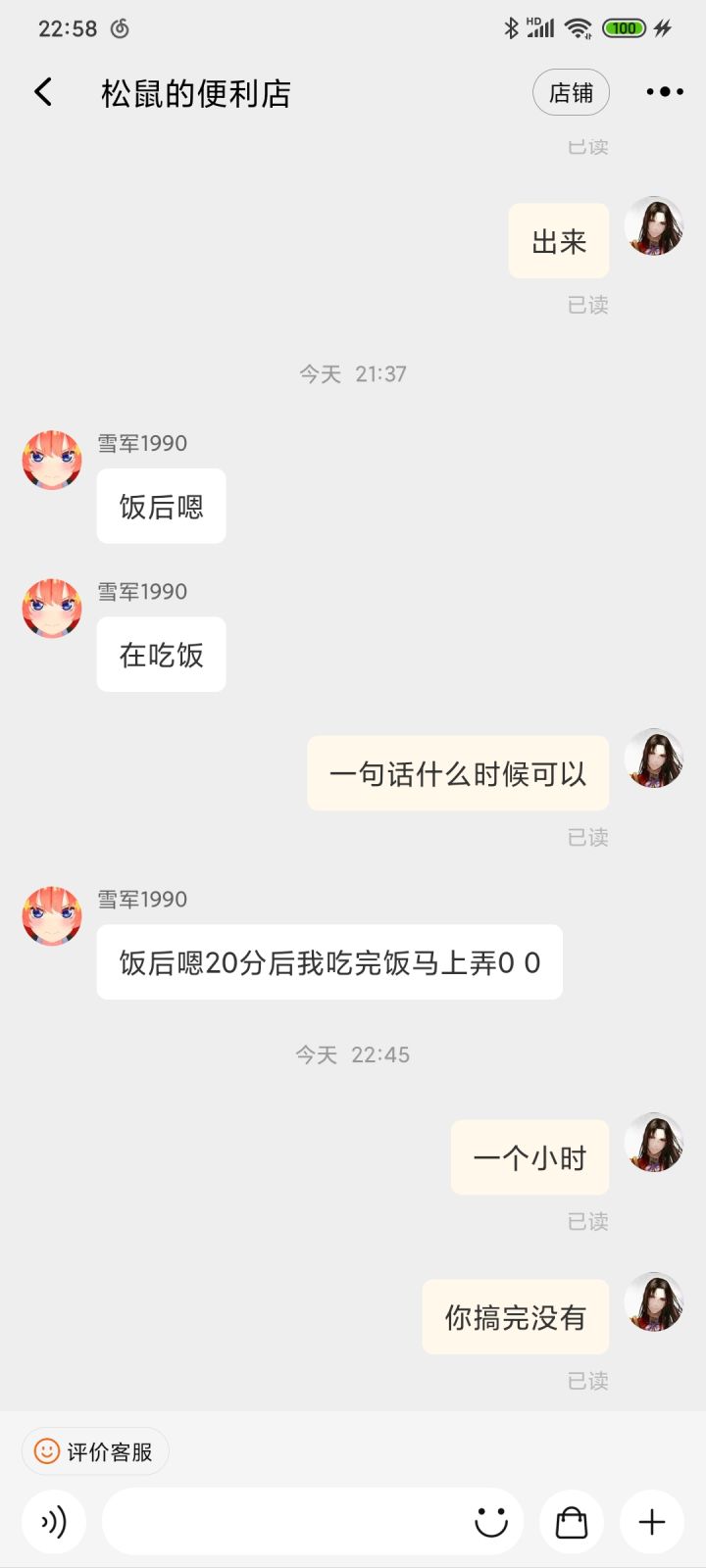Tap 评价客服 to rate customer service

(95, 1451)
